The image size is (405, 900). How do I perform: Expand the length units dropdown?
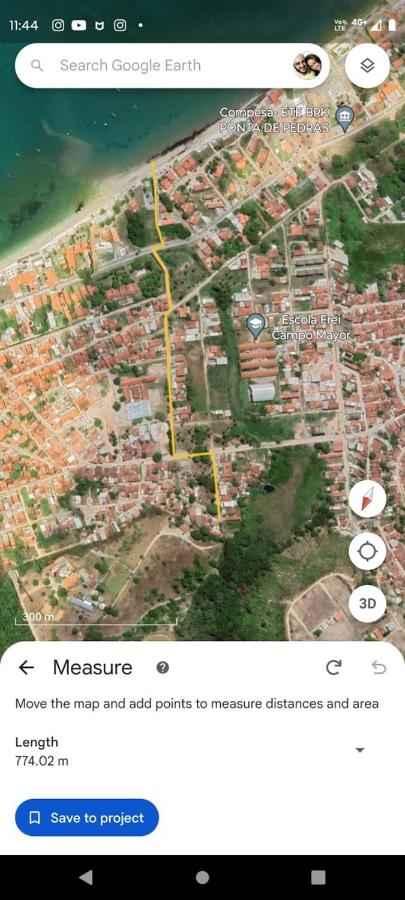pos(360,750)
